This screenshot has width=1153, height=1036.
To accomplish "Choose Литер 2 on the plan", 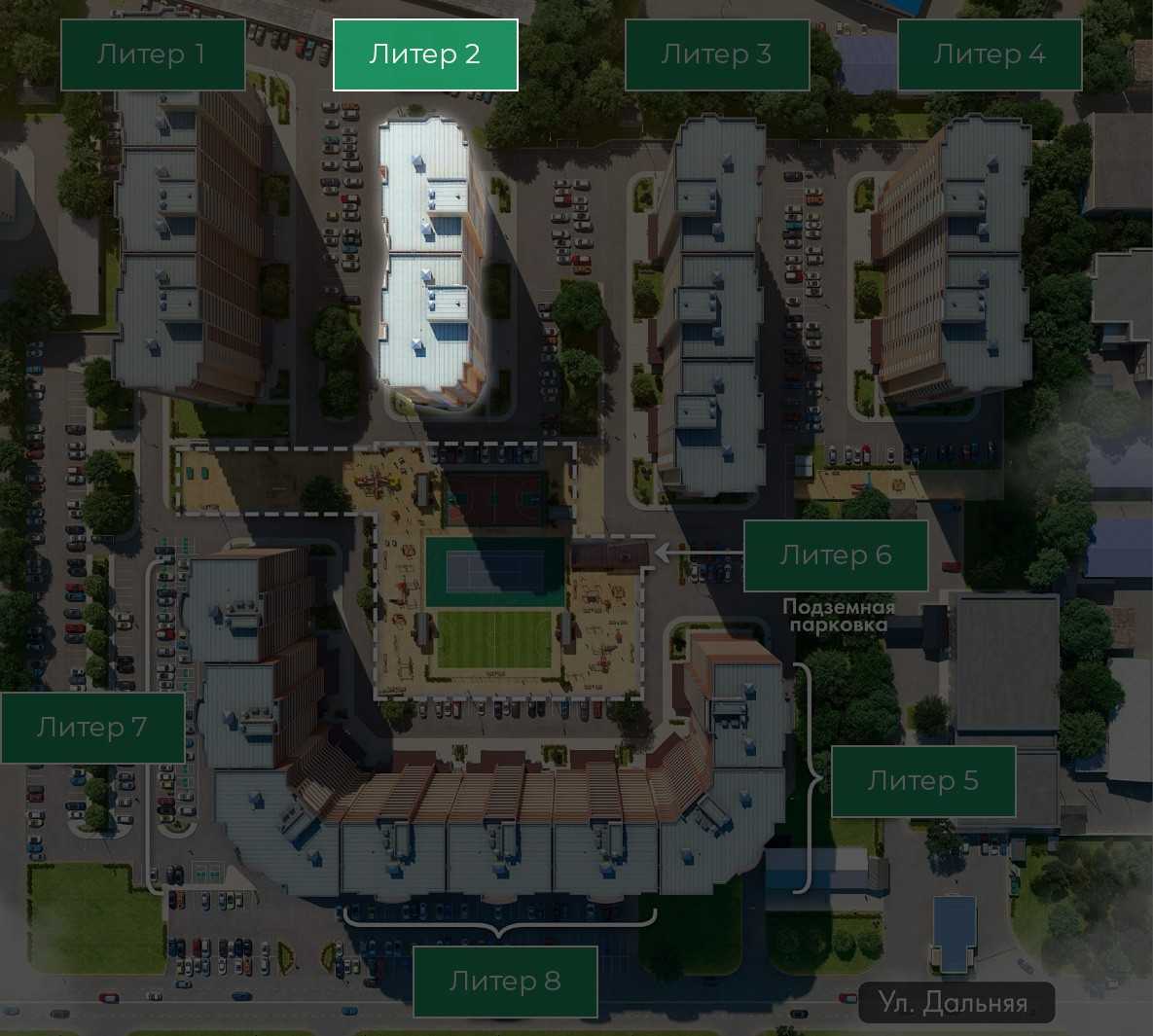I will [x=425, y=55].
